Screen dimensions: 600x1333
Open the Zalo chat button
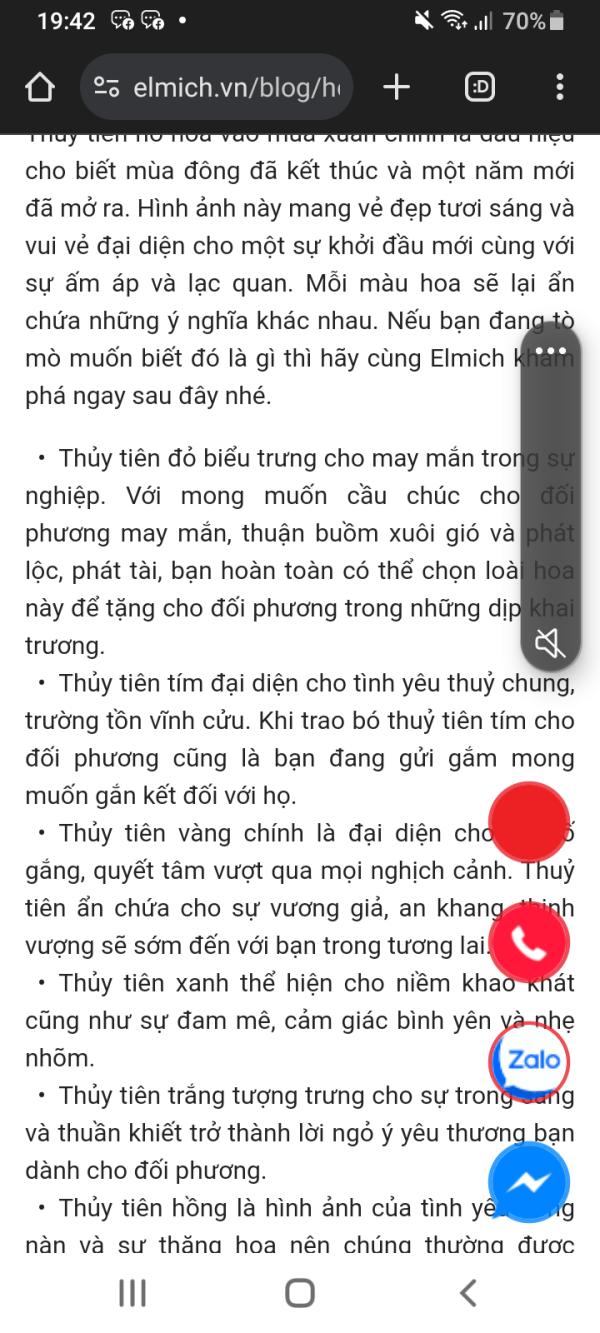tap(529, 1061)
